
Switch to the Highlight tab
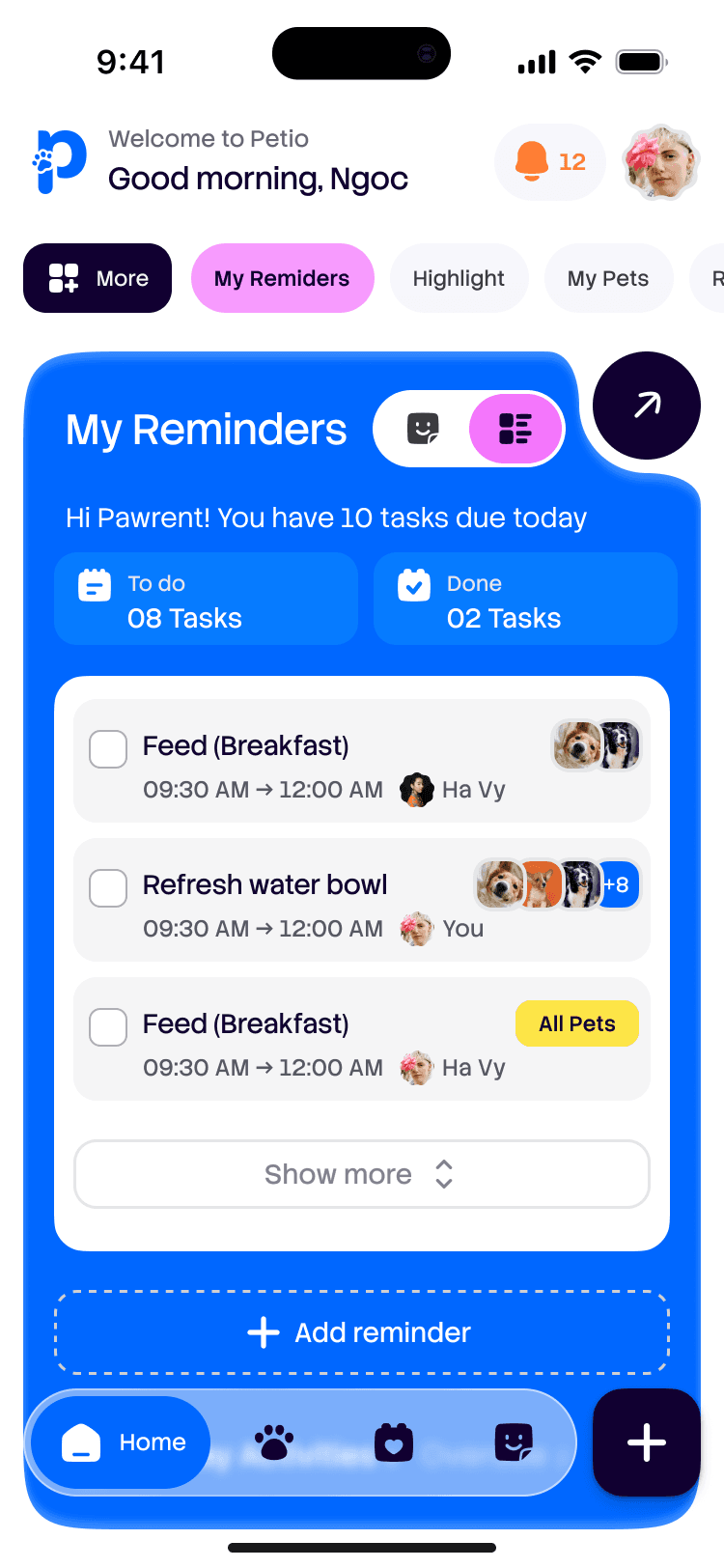459,278
